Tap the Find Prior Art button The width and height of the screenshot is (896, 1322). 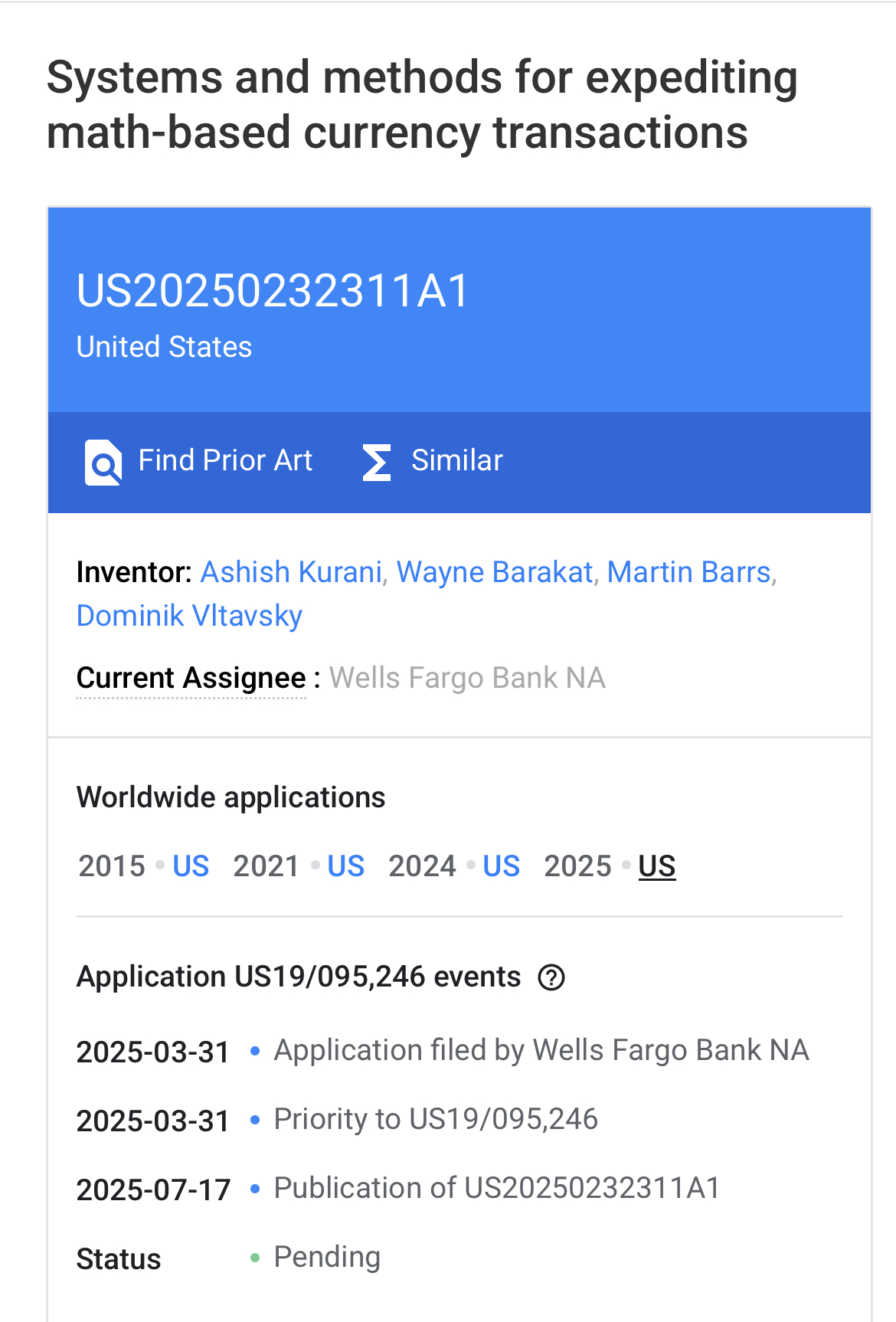coord(199,461)
